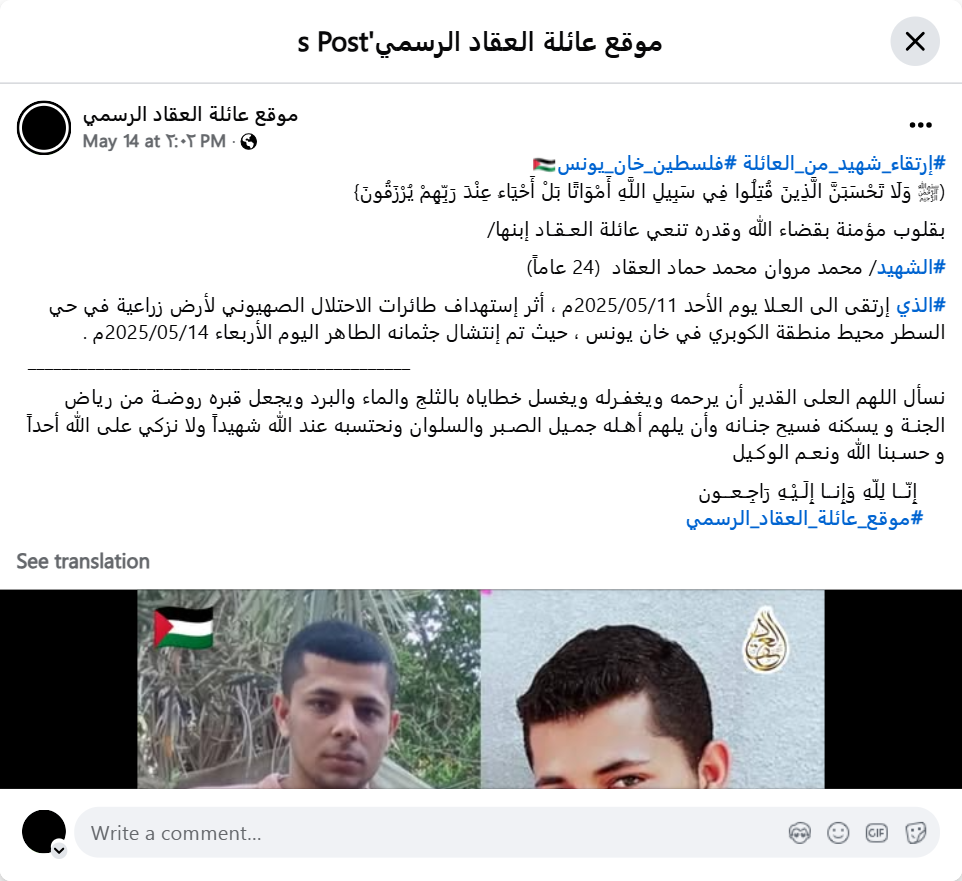Open the right portrait photo
Viewport: 962px width, 881px height.
point(652,690)
